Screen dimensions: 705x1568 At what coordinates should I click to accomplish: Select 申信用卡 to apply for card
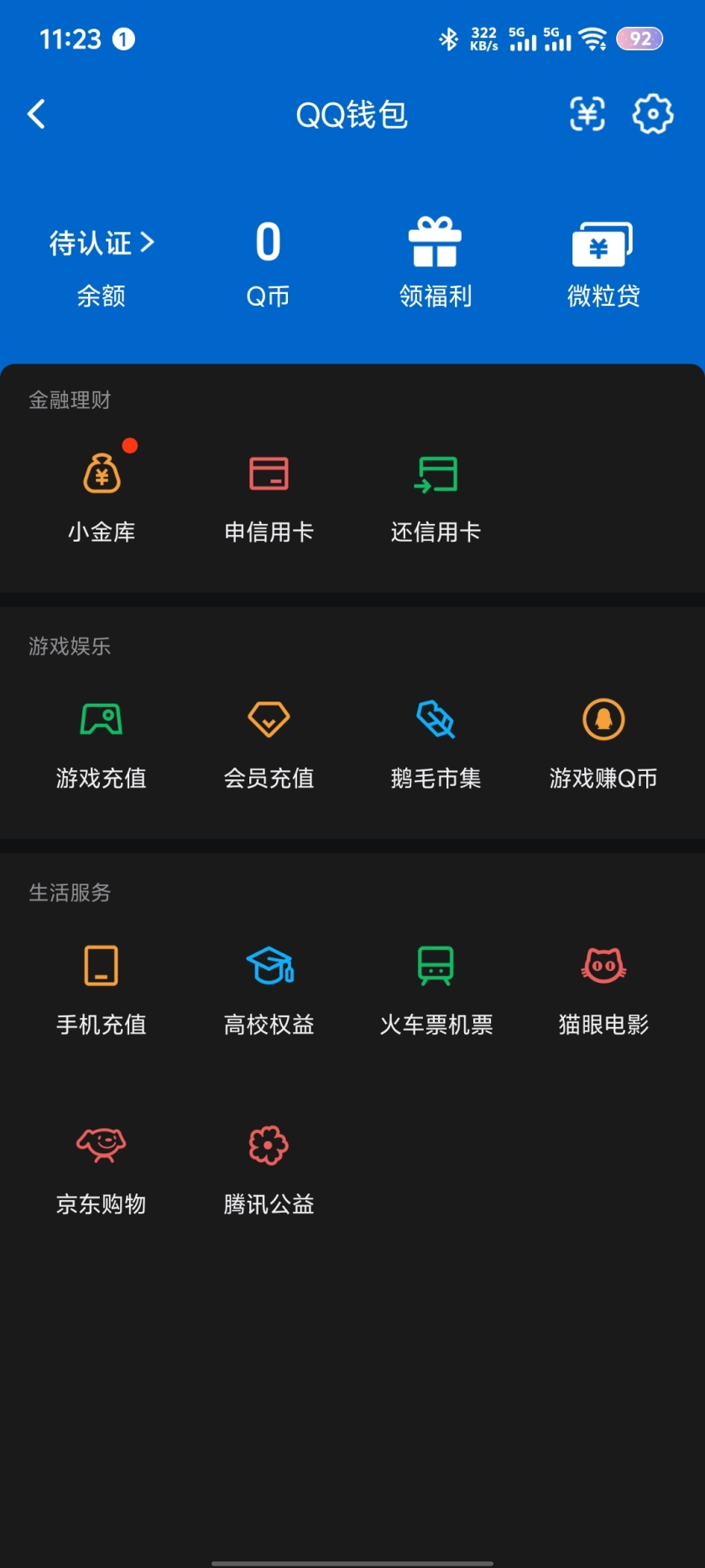[269, 496]
